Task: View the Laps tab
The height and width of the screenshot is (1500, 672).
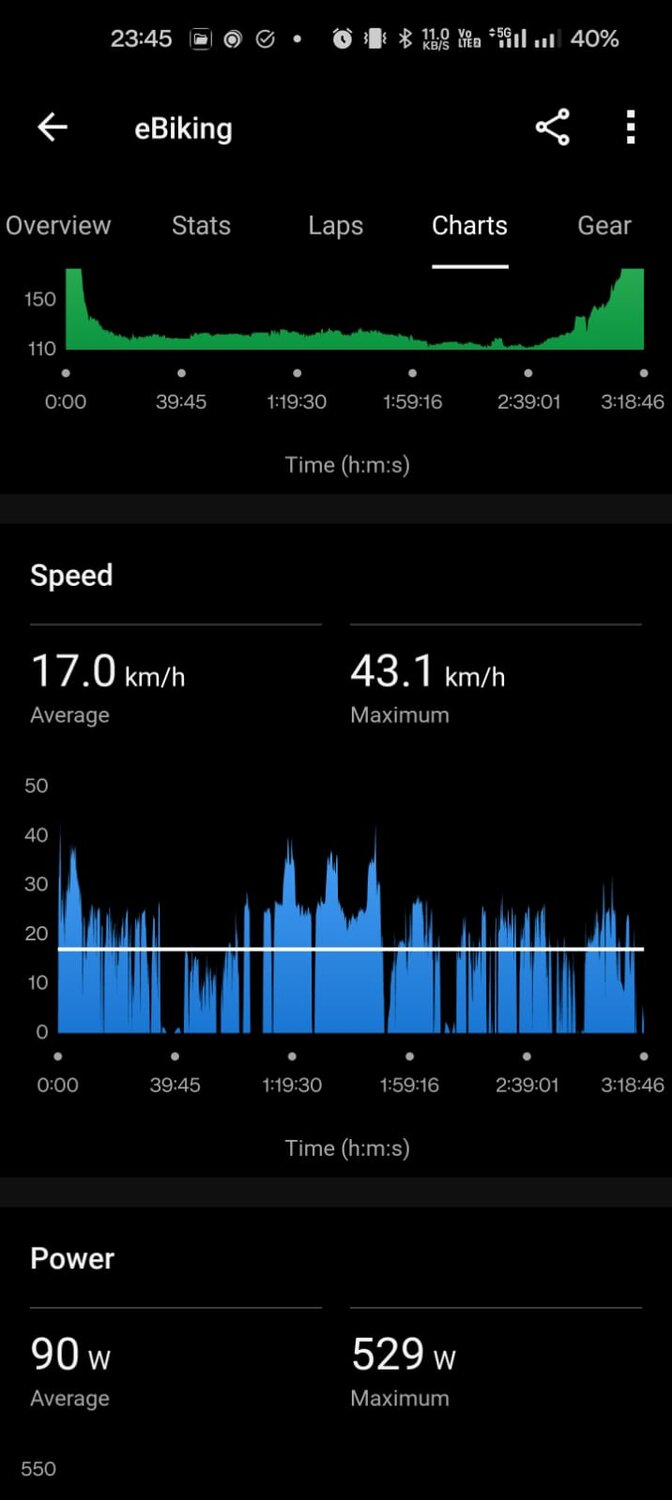Action: [335, 226]
